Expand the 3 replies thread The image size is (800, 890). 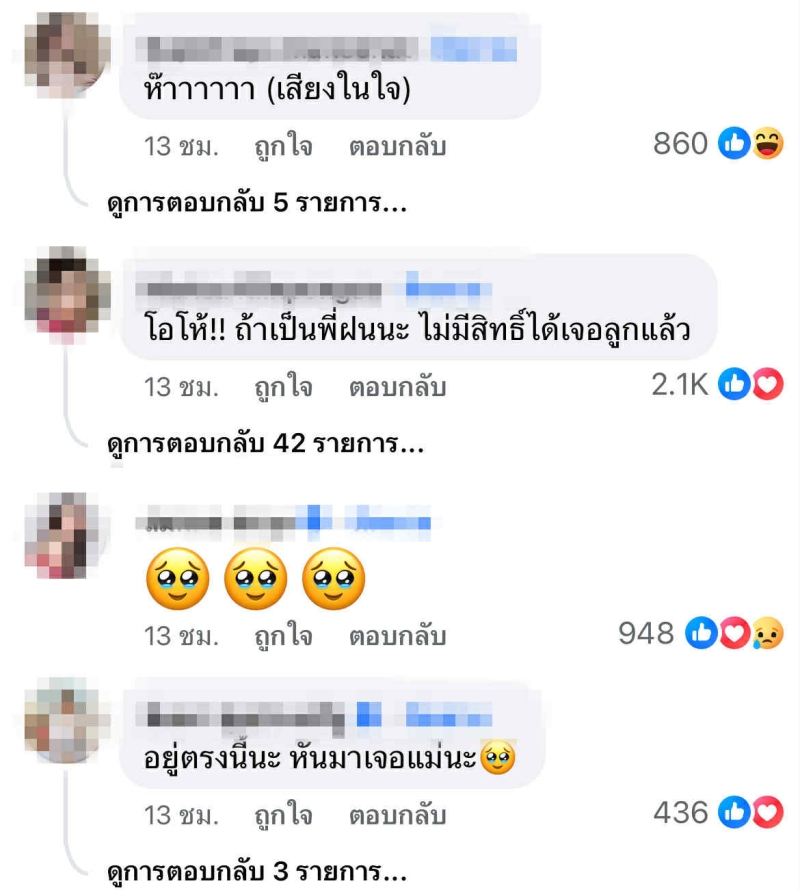[256, 872]
